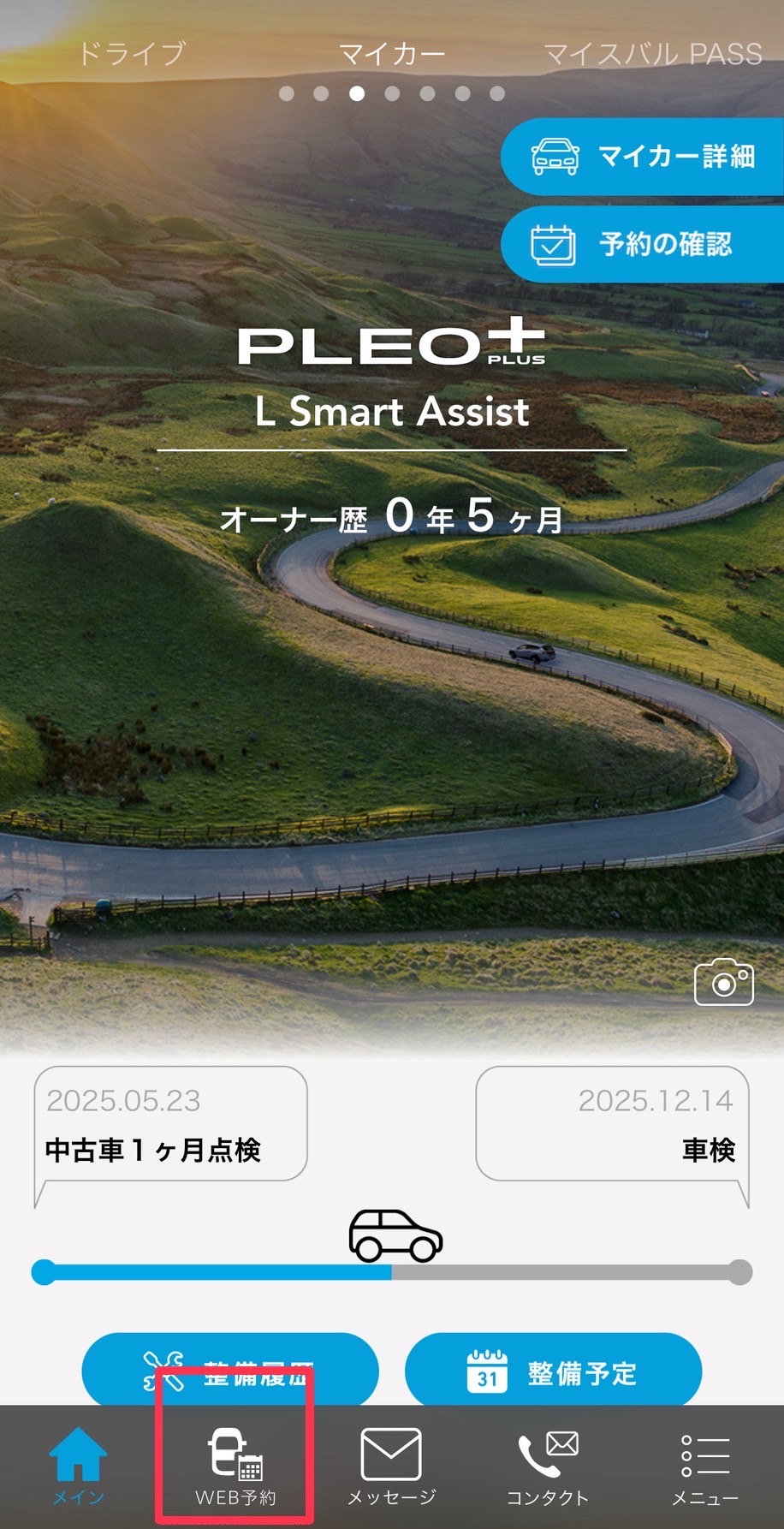
Task: Open コンタクト tab
Action: (548, 1467)
